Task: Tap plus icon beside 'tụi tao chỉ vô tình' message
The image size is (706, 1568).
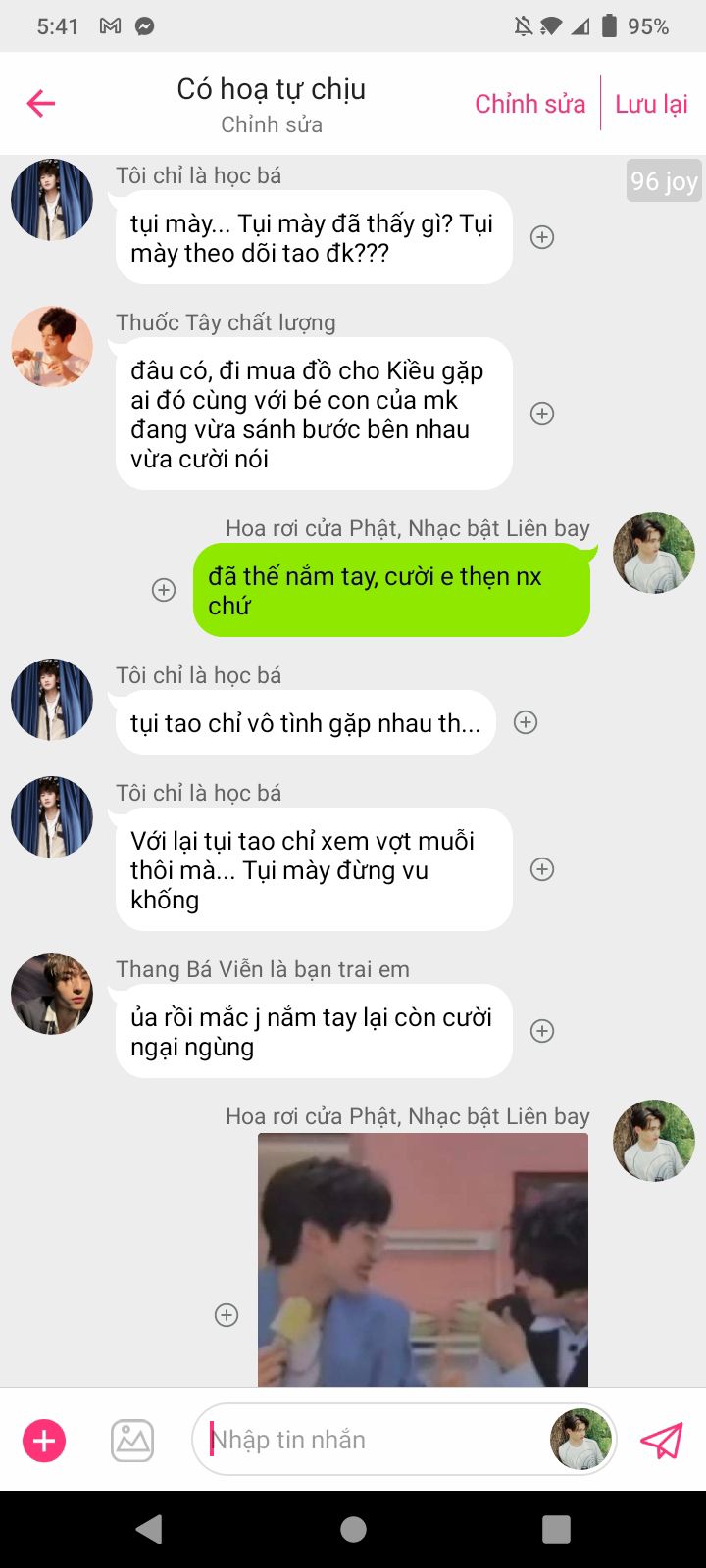Action: point(526,722)
